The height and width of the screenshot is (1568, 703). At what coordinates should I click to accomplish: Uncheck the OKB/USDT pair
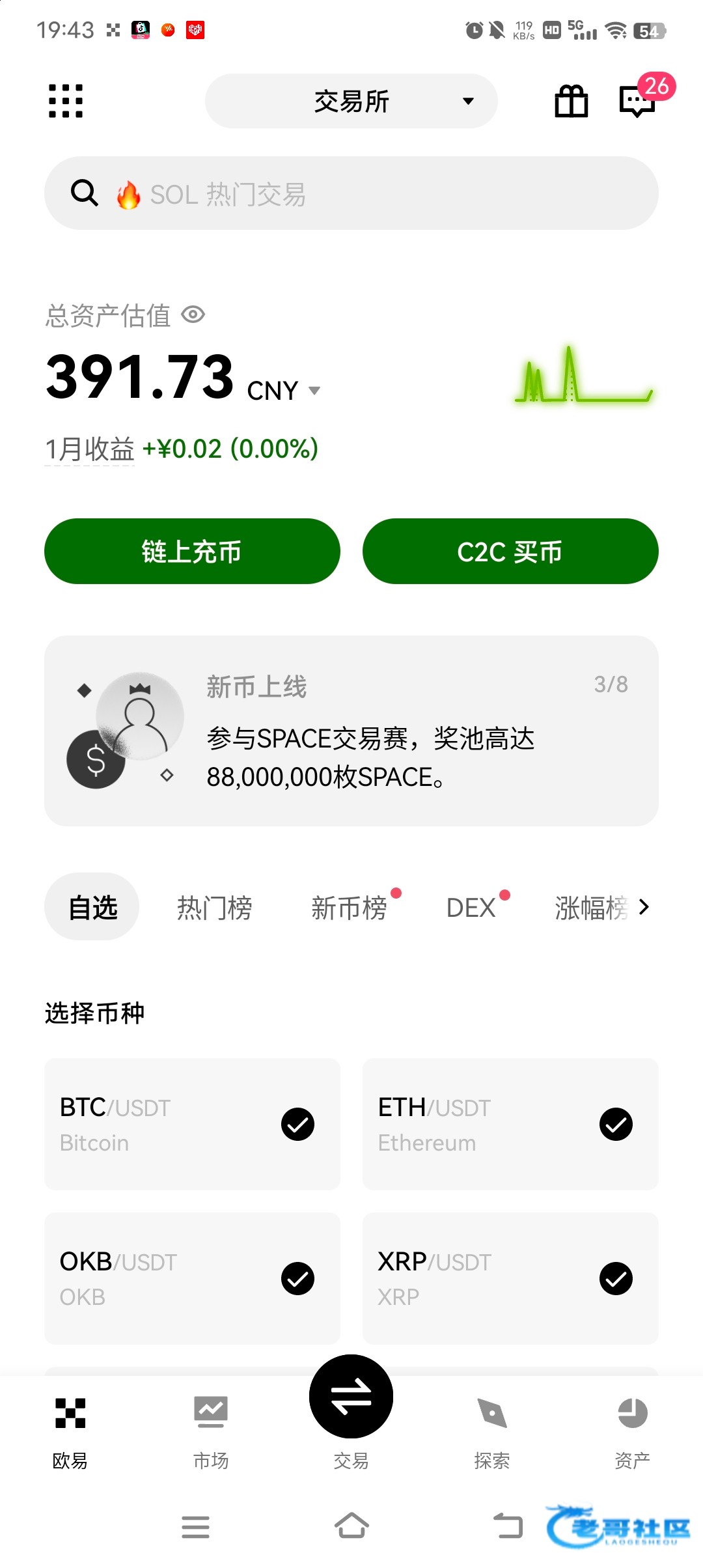297,1278
